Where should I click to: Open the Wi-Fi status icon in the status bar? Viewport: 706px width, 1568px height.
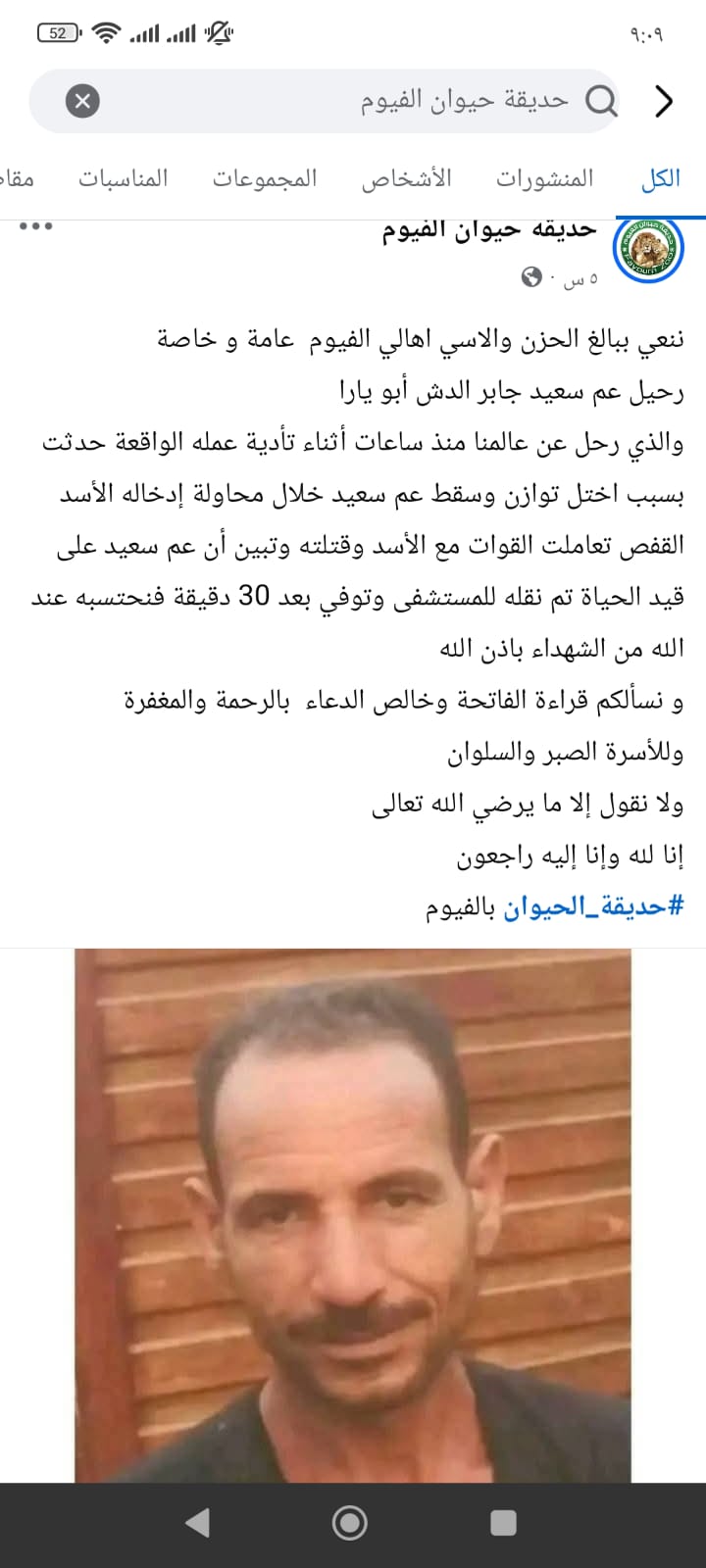(106, 31)
